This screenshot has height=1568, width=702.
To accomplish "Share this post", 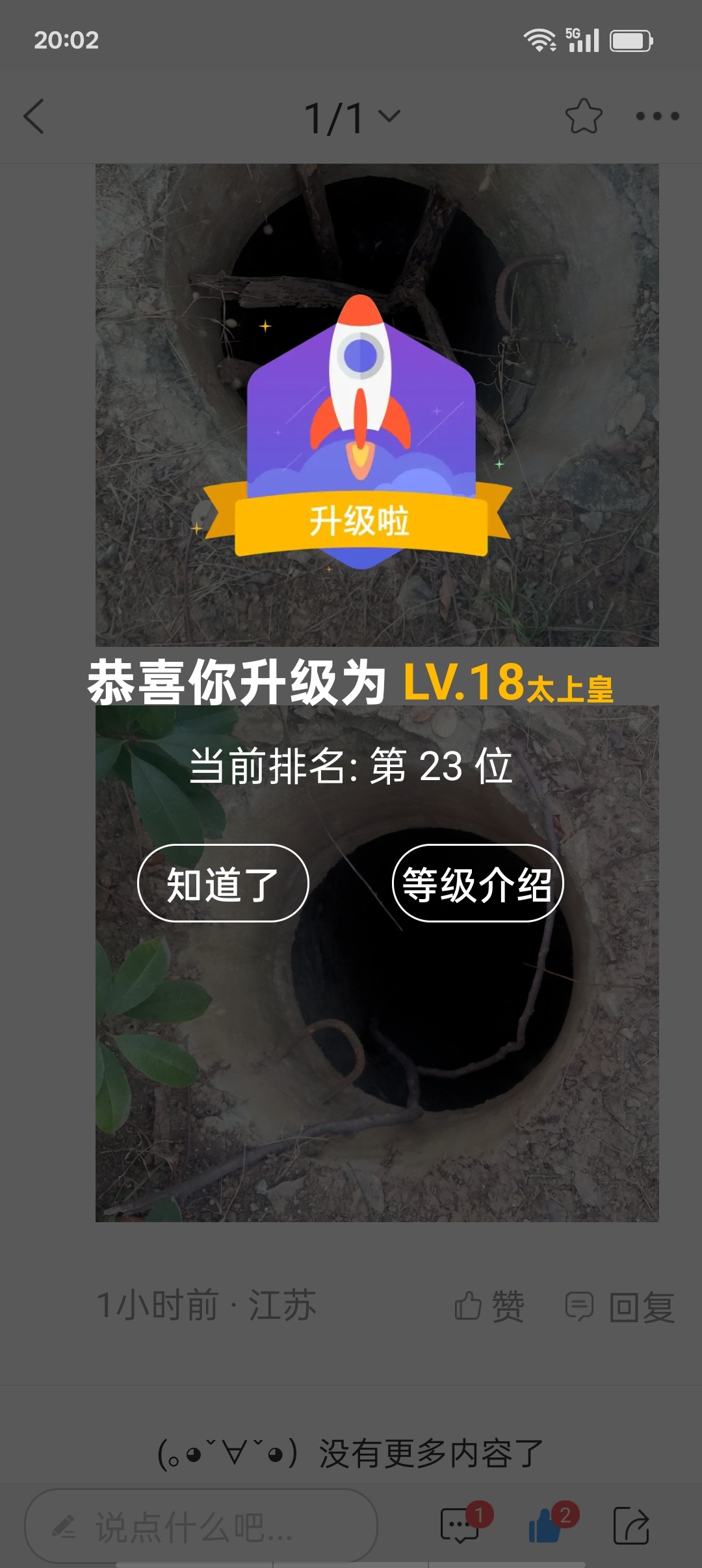I will click(631, 1525).
